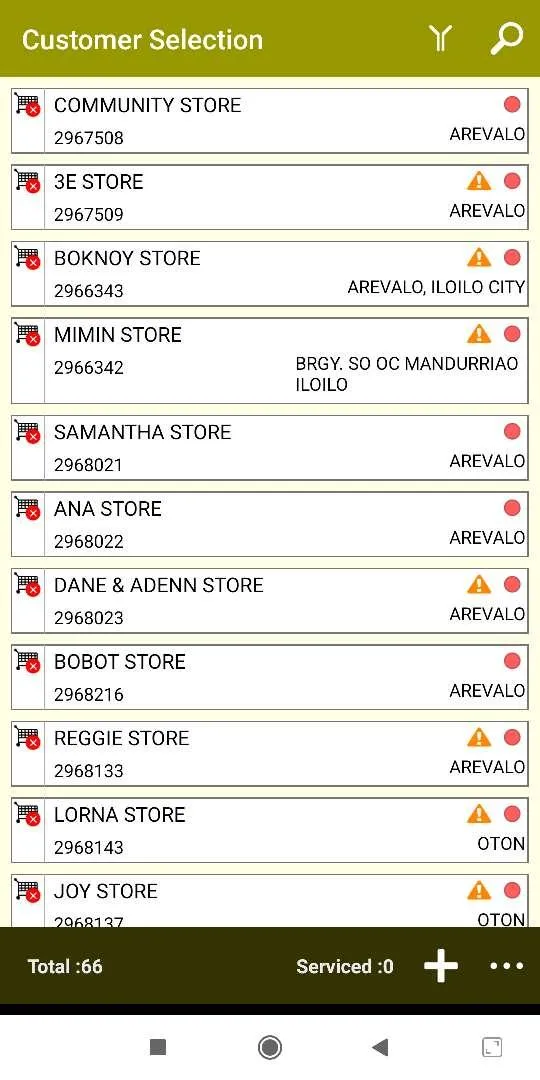Open REGGIE STORE customer
The height and width of the screenshot is (1080, 540).
[x=270, y=754]
